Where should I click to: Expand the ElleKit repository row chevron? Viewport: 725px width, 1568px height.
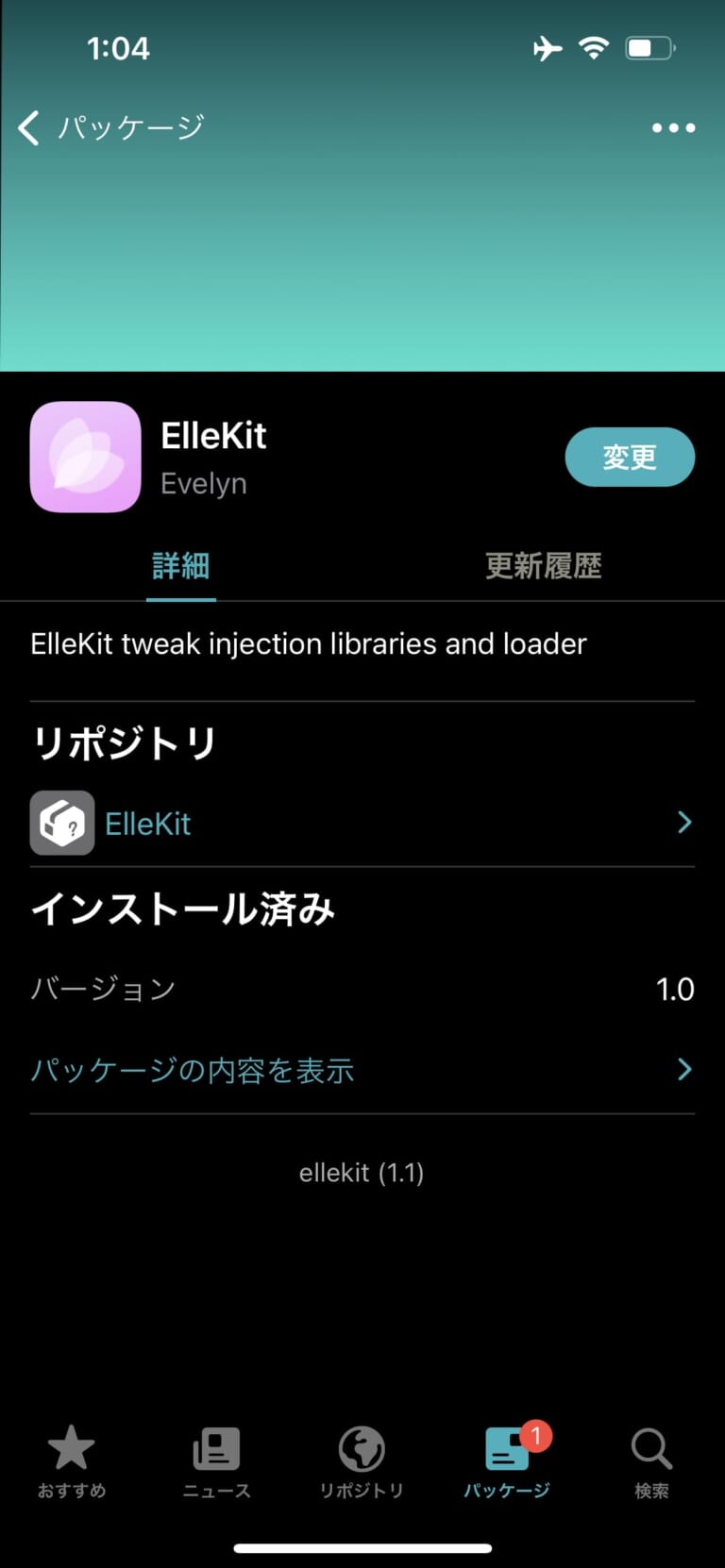point(683,822)
